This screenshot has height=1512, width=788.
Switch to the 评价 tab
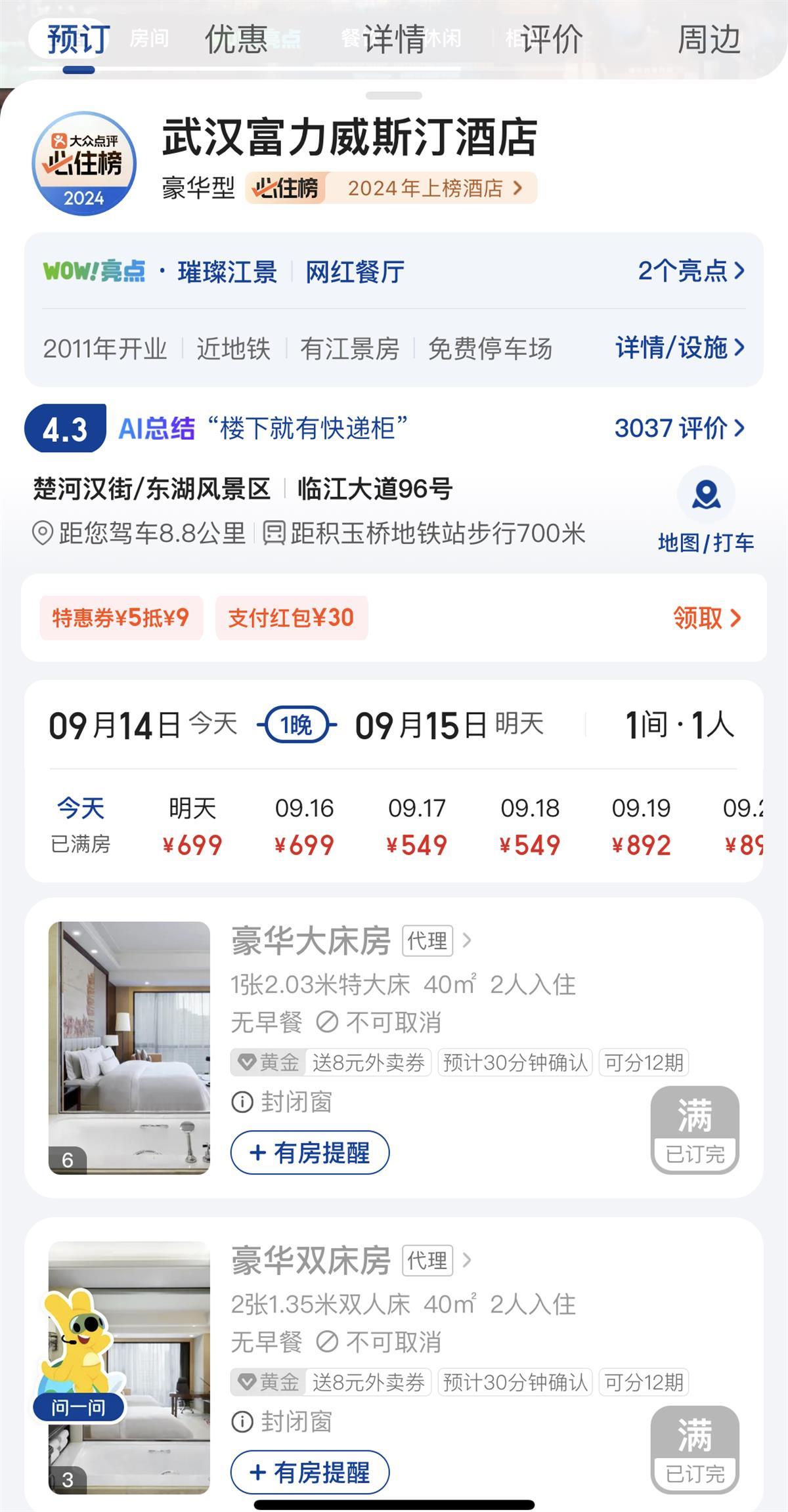[x=552, y=40]
